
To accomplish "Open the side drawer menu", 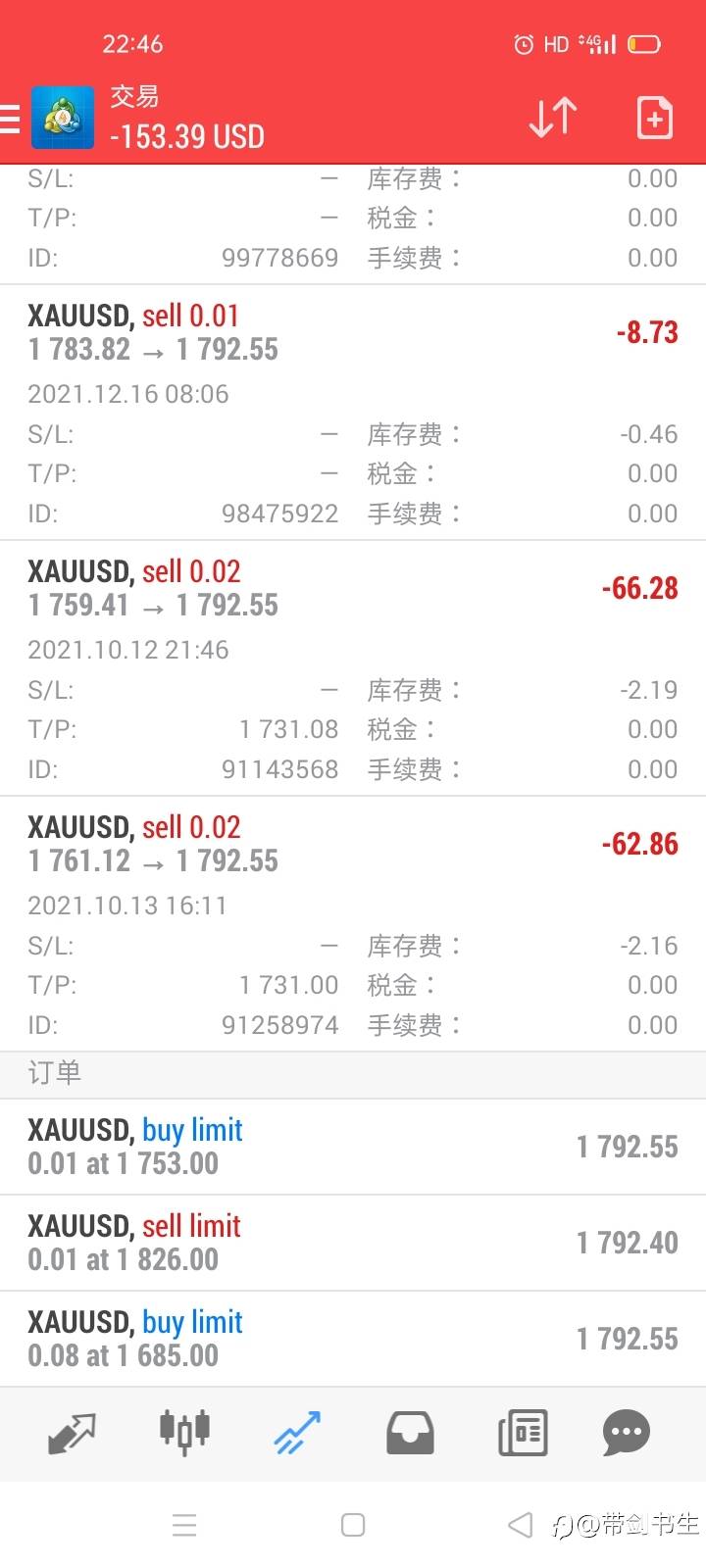I will tap(10, 119).
